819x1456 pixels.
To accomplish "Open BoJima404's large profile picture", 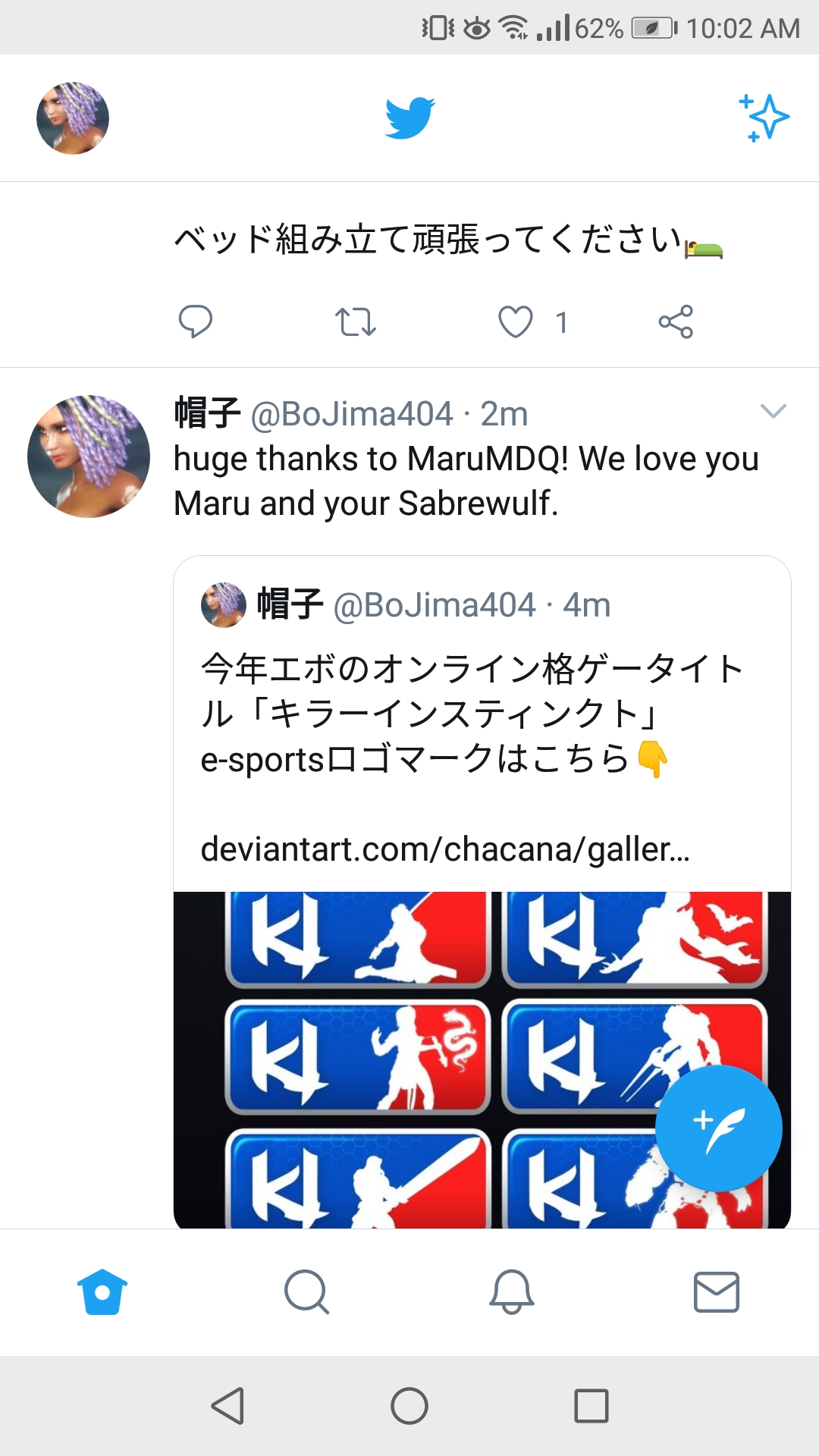I will pos(89,457).
